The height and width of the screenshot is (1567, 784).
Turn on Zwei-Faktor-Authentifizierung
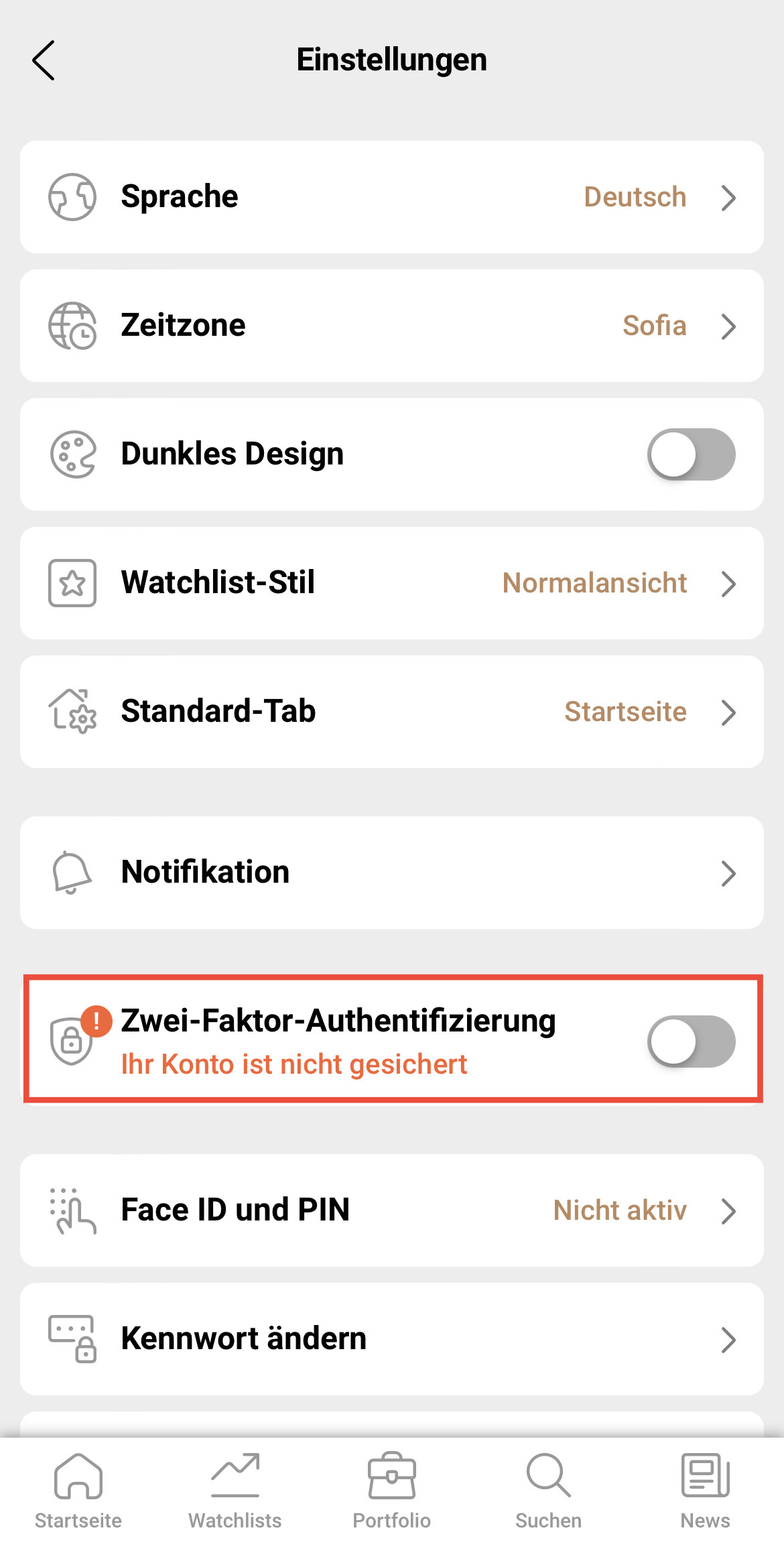point(691,1042)
